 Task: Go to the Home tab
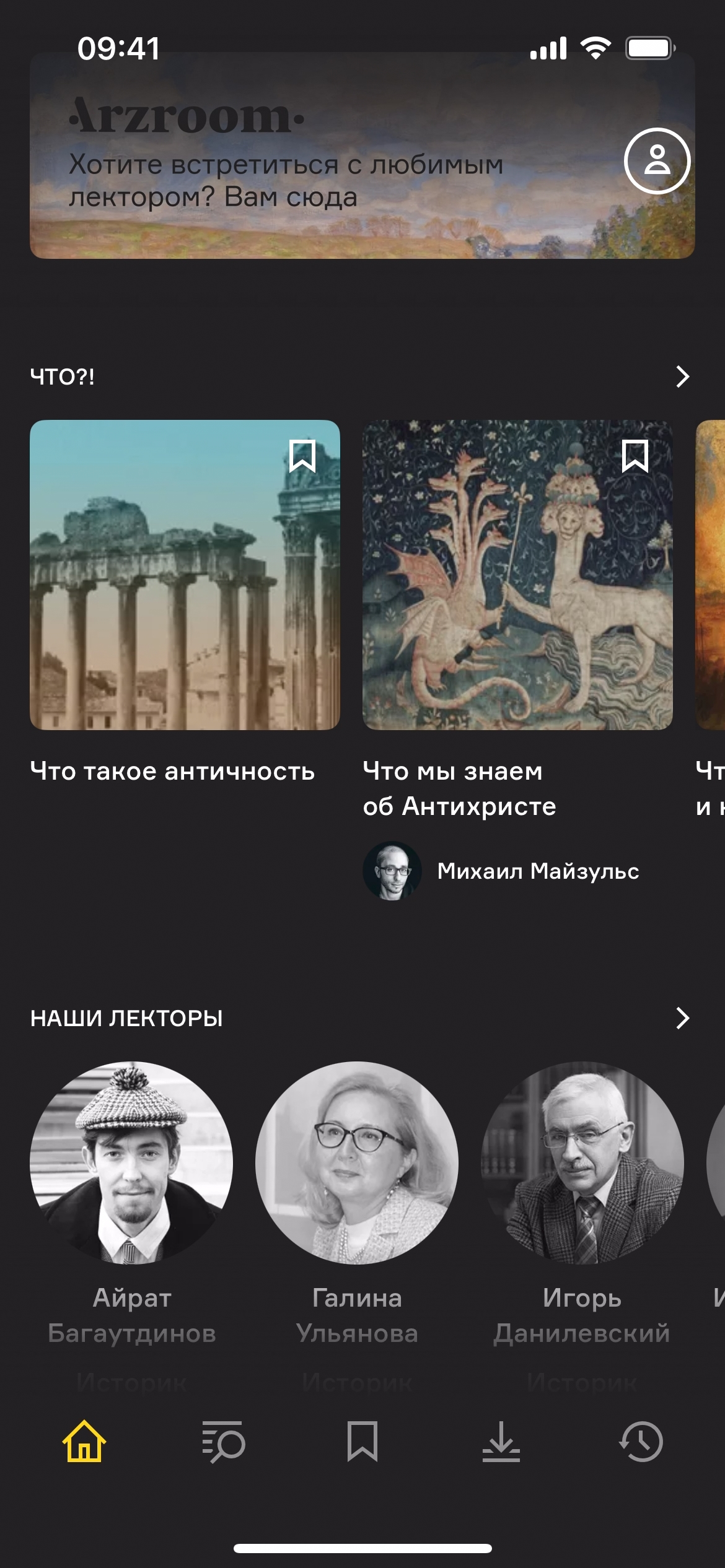coord(84,1442)
